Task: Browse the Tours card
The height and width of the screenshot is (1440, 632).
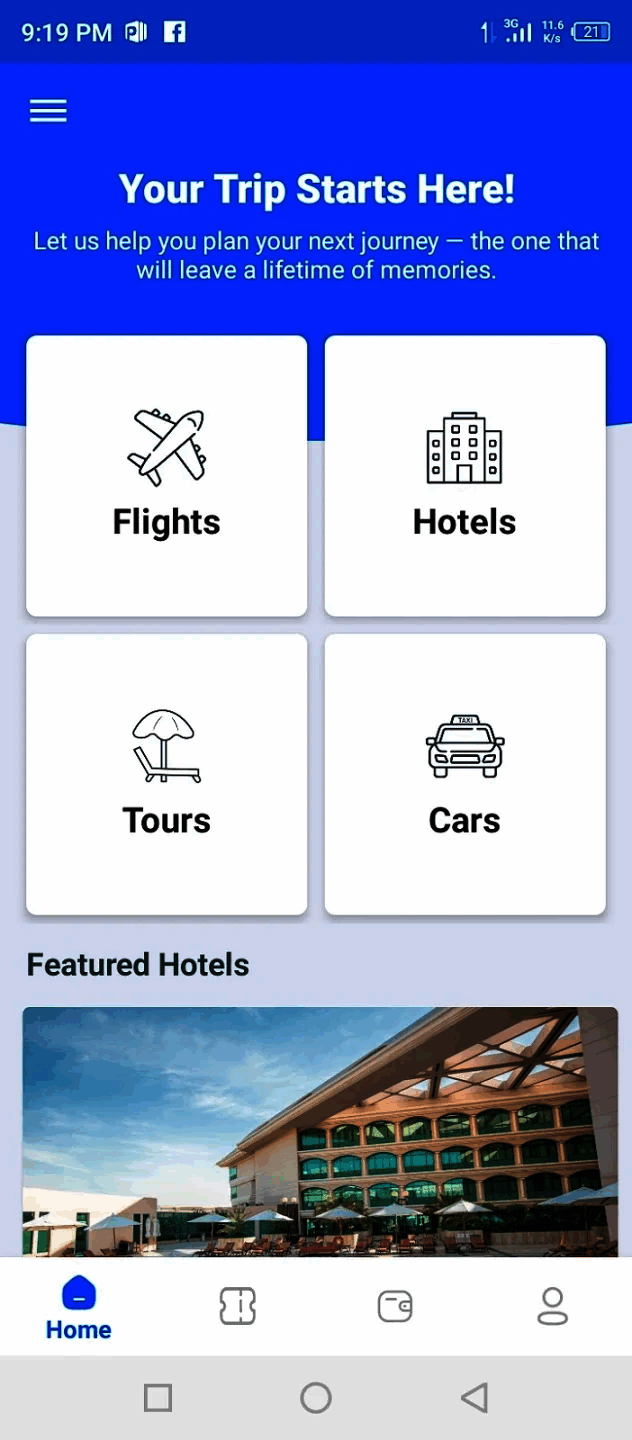Action: (x=166, y=774)
